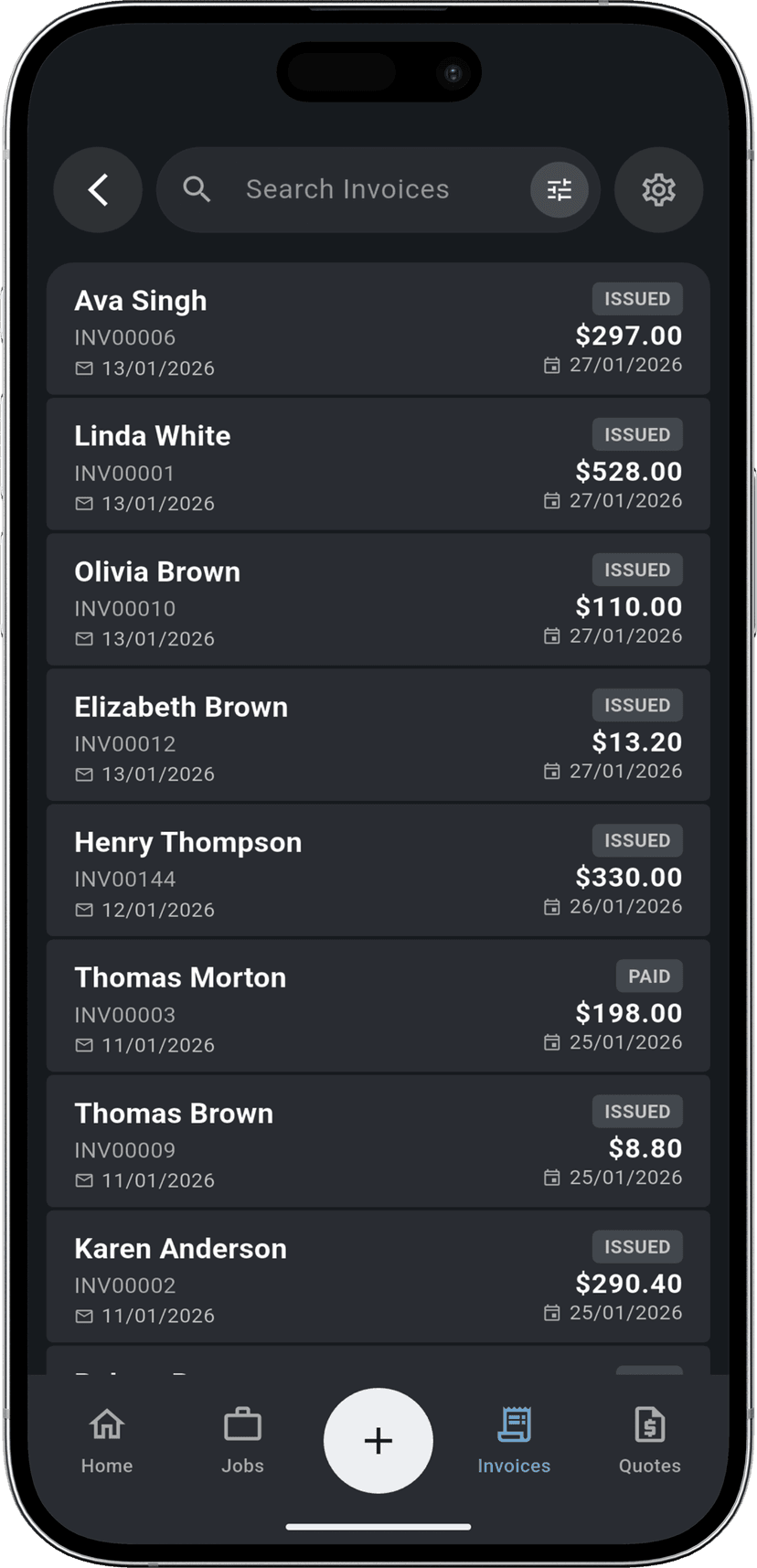This screenshot has width=757, height=1568.
Task: Open the Settings gear icon
Action: [658, 189]
